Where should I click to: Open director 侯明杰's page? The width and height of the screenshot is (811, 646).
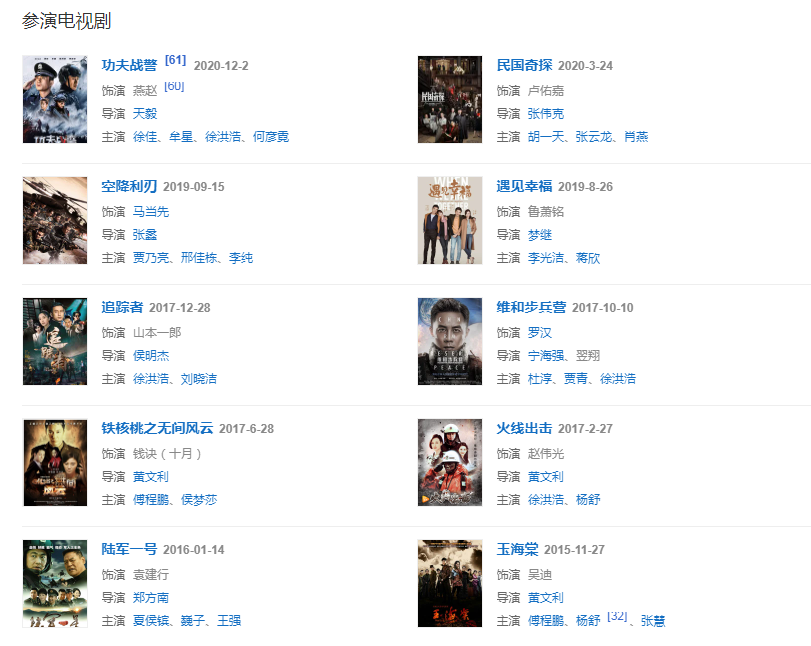(151, 356)
